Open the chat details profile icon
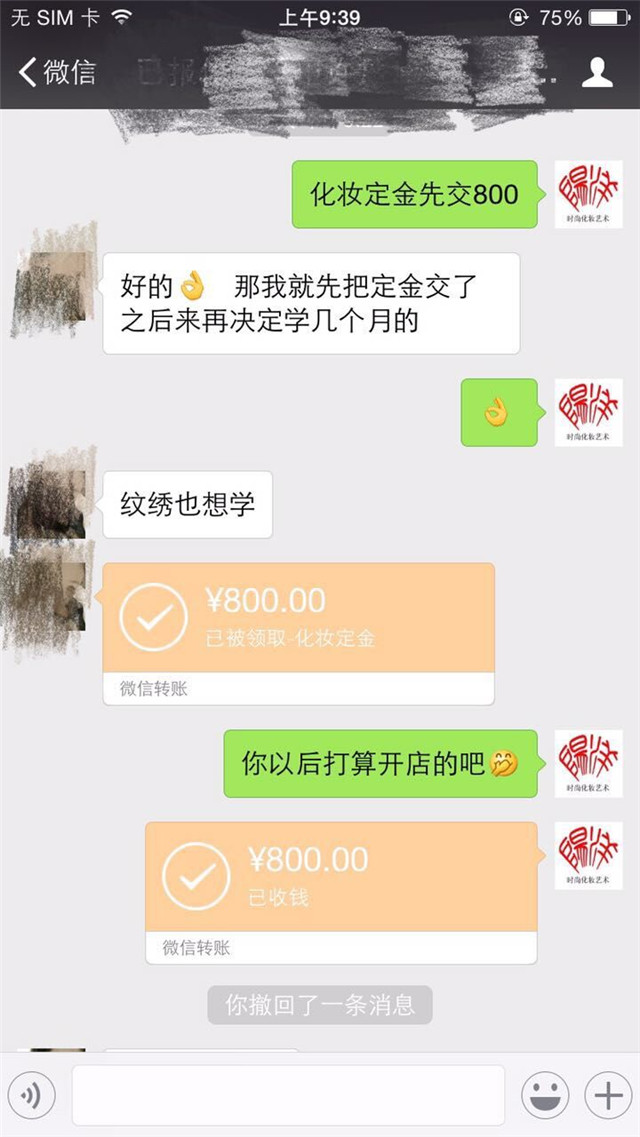The image size is (640, 1137). tap(597, 72)
